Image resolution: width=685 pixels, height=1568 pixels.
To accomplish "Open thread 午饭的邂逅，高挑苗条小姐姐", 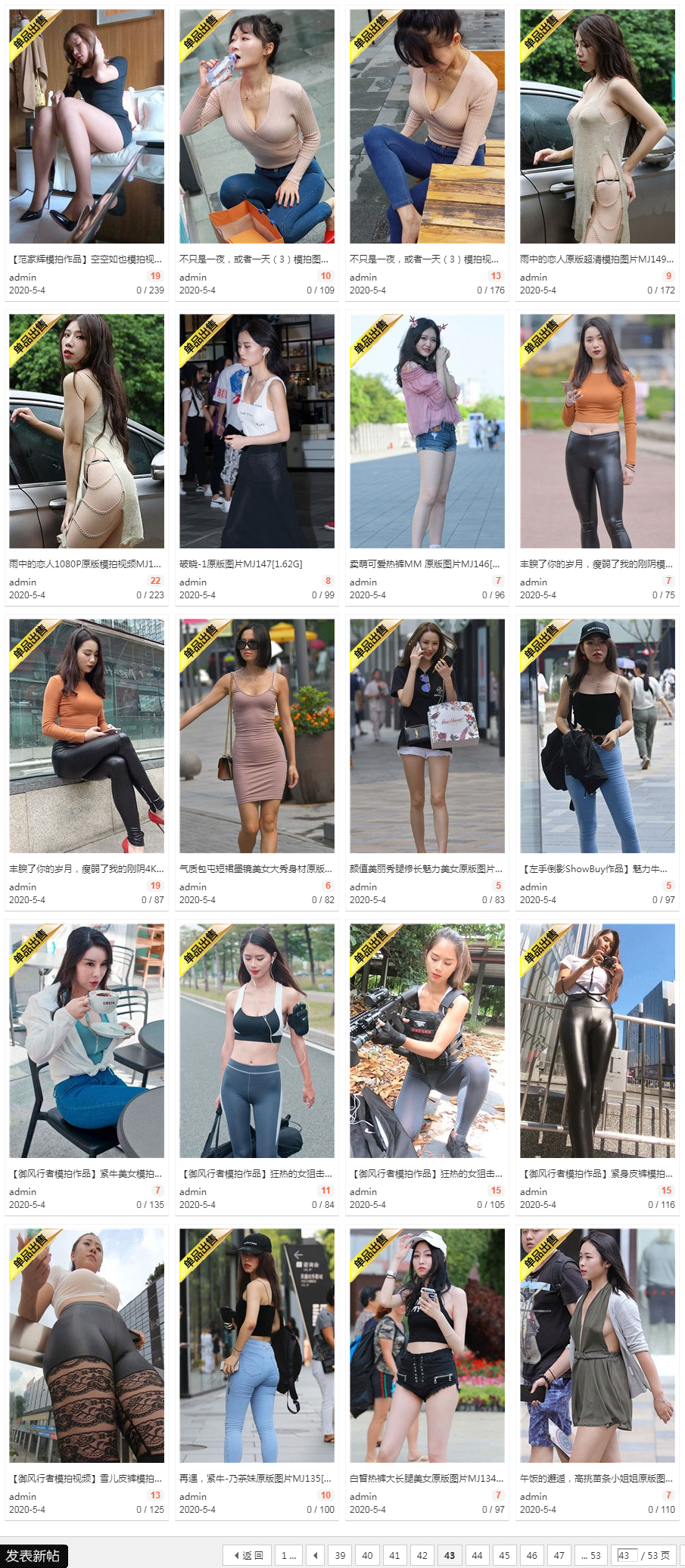I will 596,1478.
